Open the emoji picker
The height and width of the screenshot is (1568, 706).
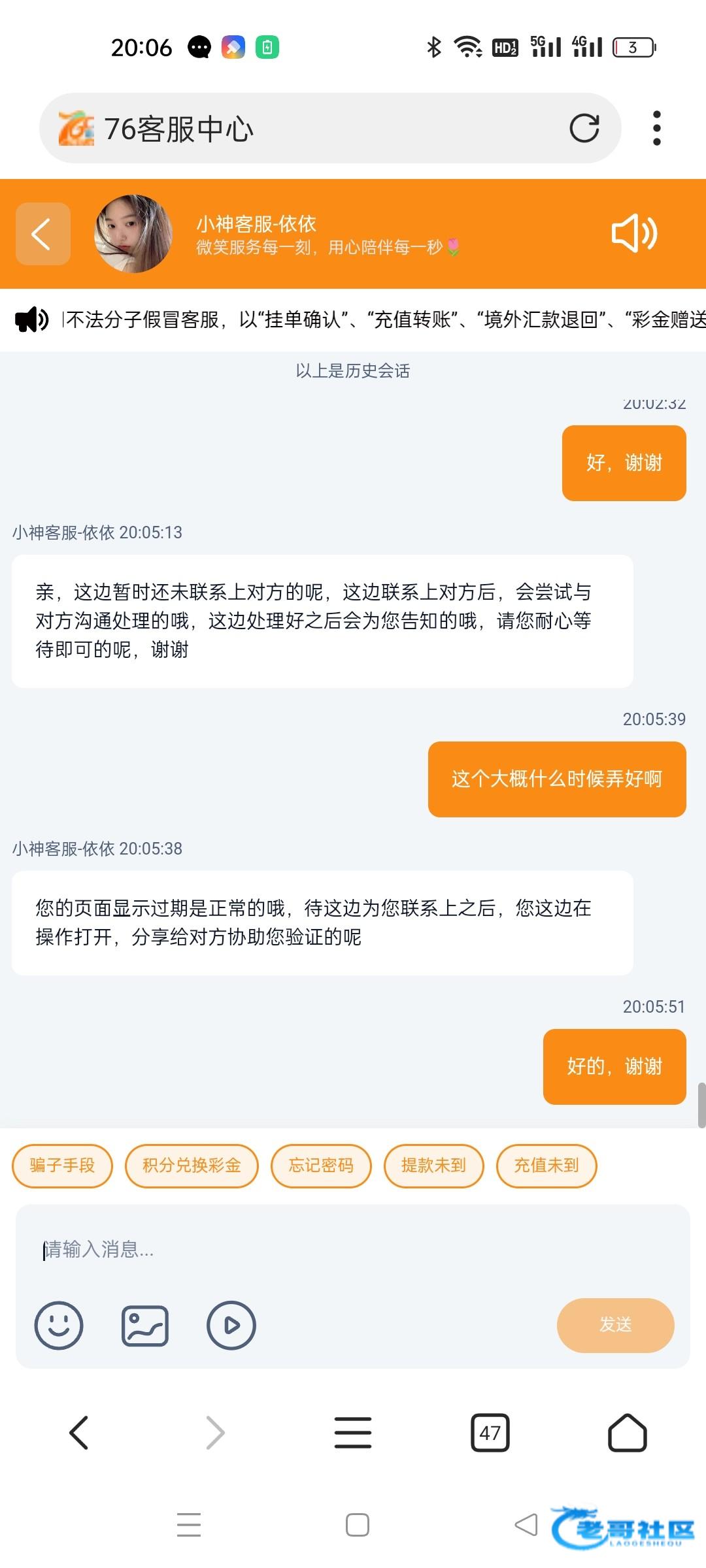pos(59,1326)
